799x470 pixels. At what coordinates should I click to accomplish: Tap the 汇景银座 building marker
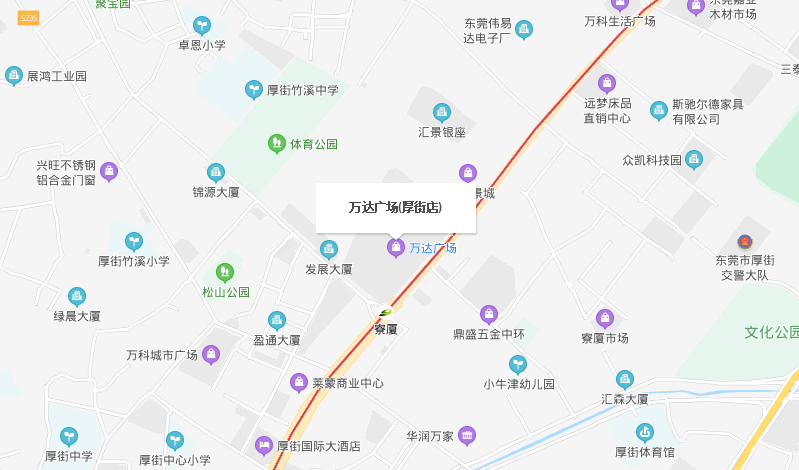pyautogui.click(x=442, y=113)
